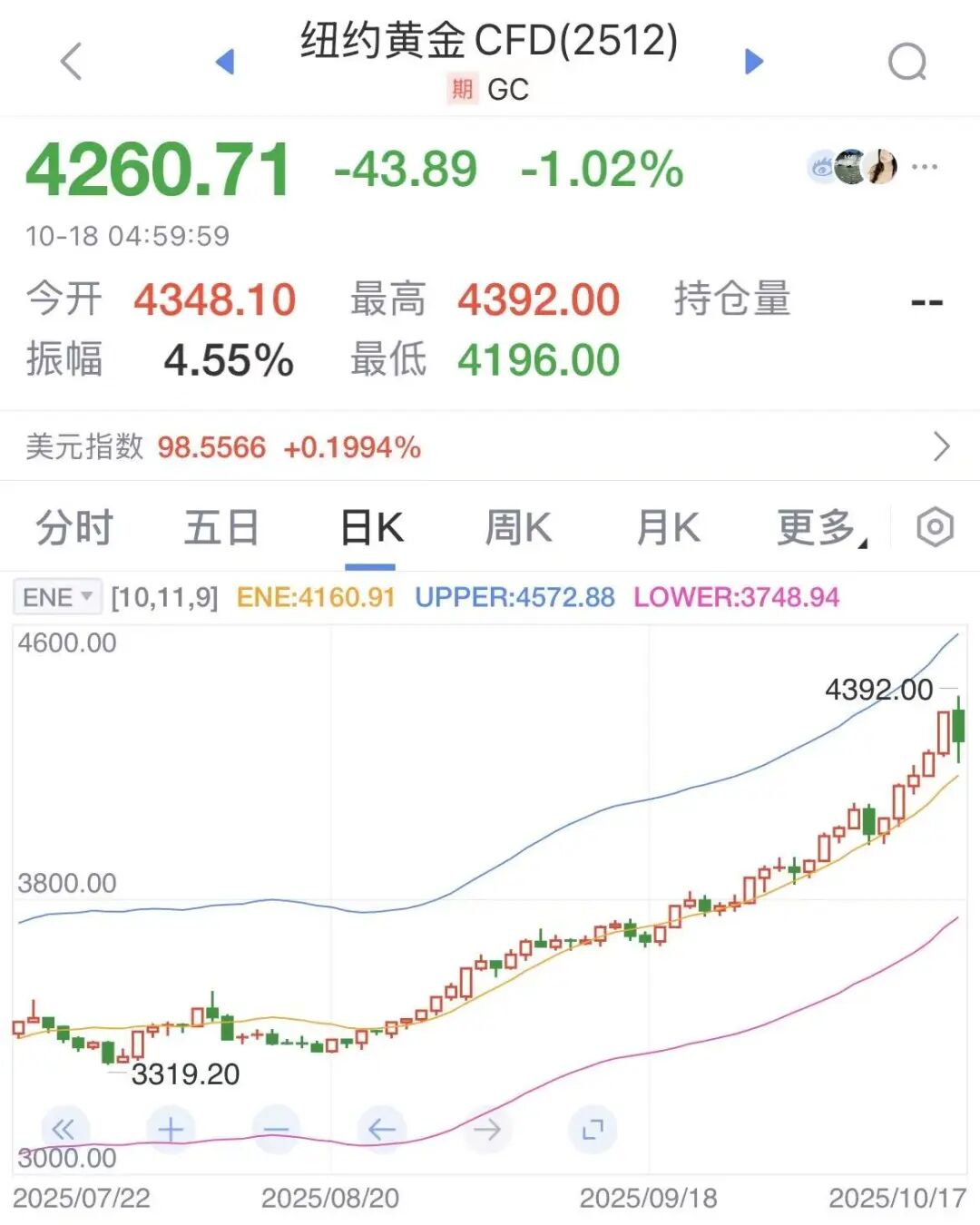Select the 日K chart tab
This screenshot has width=980, height=1225.
(x=371, y=527)
